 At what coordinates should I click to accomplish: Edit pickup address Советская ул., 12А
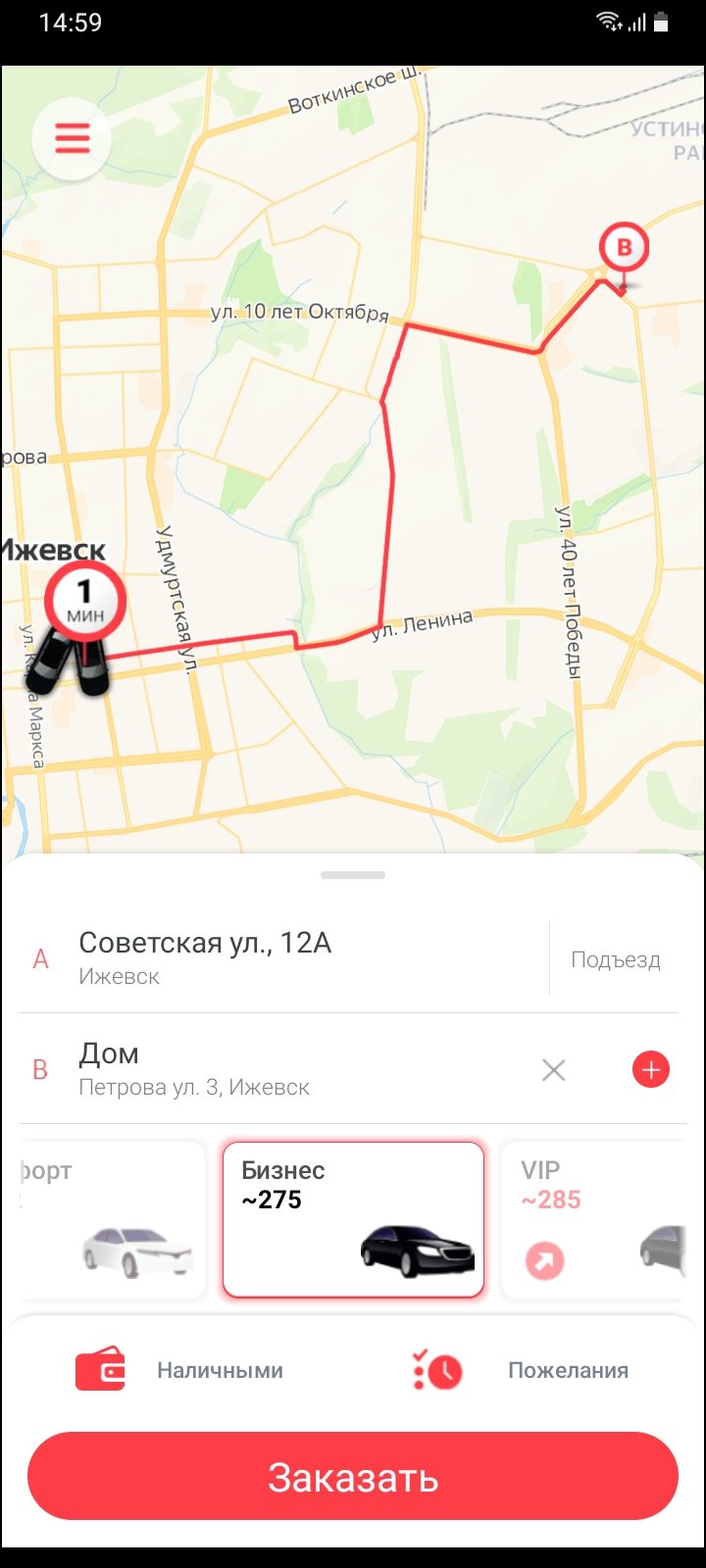coord(284,957)
